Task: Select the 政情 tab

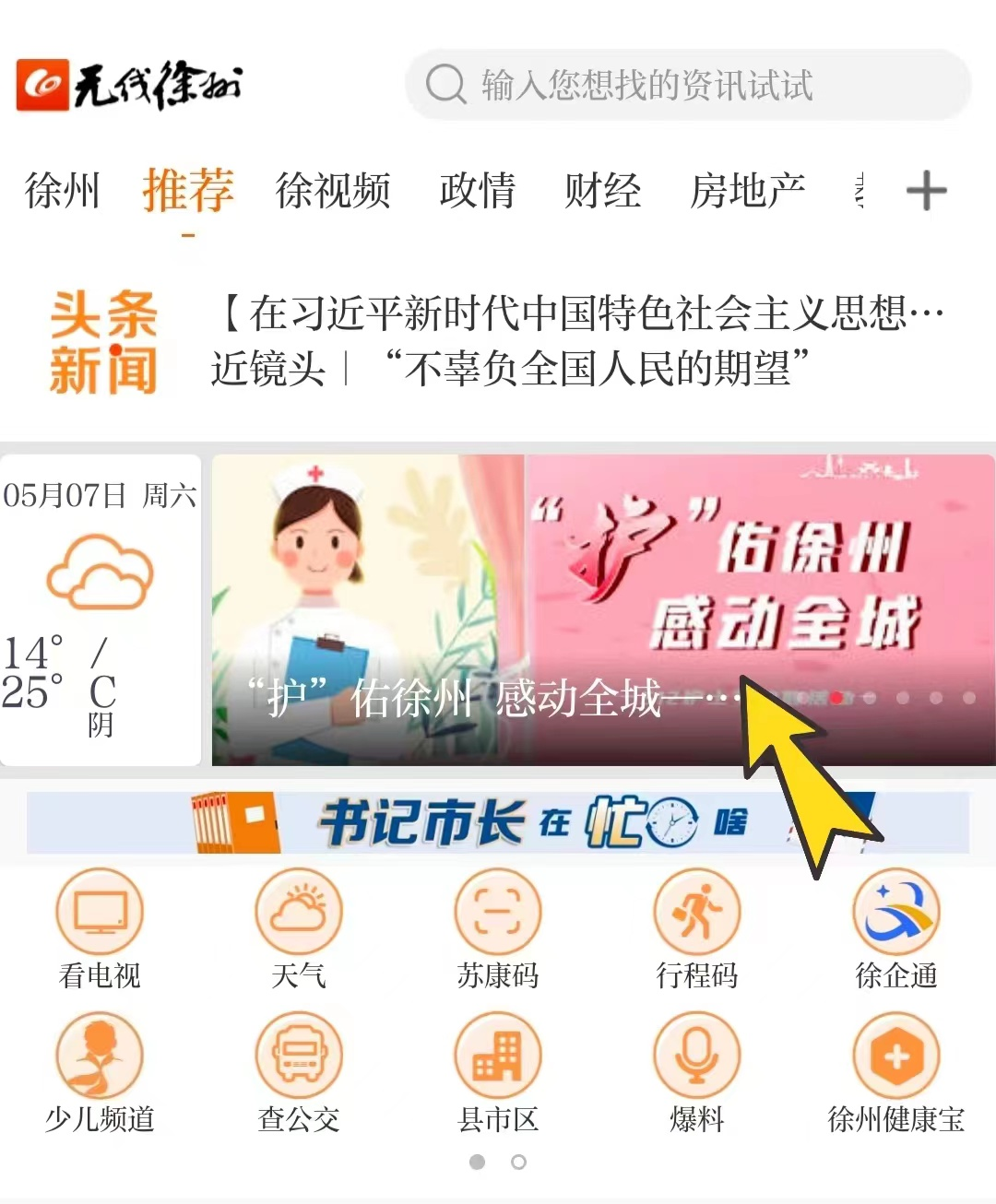Action: tap(477, 191)
